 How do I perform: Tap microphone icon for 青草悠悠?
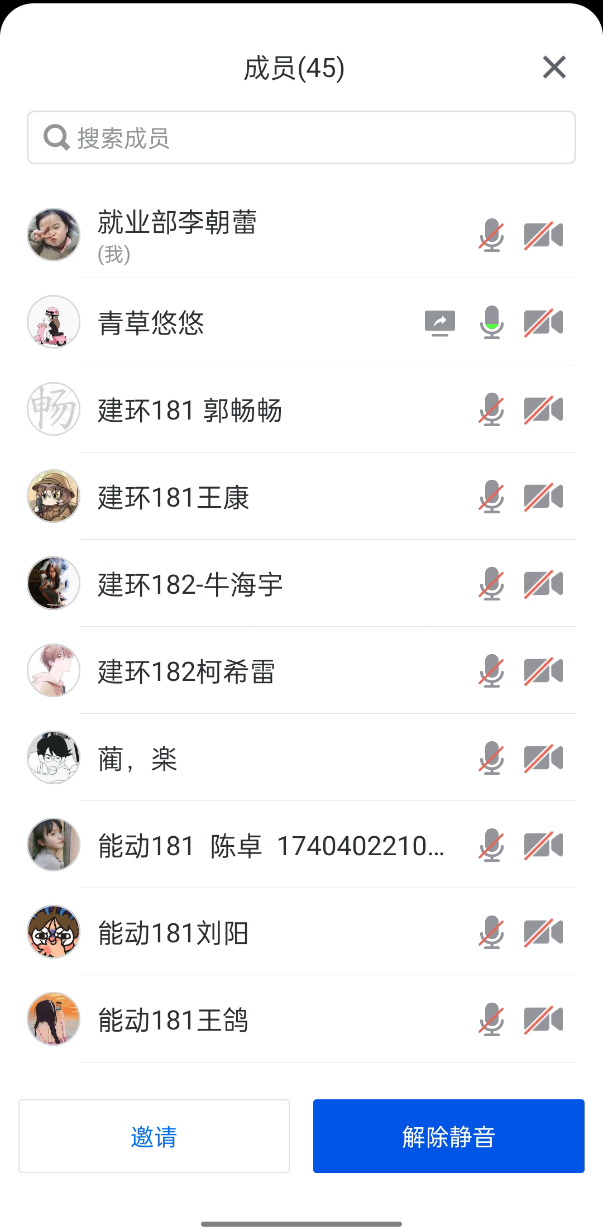pyautogui.click(x=491, y=323)
